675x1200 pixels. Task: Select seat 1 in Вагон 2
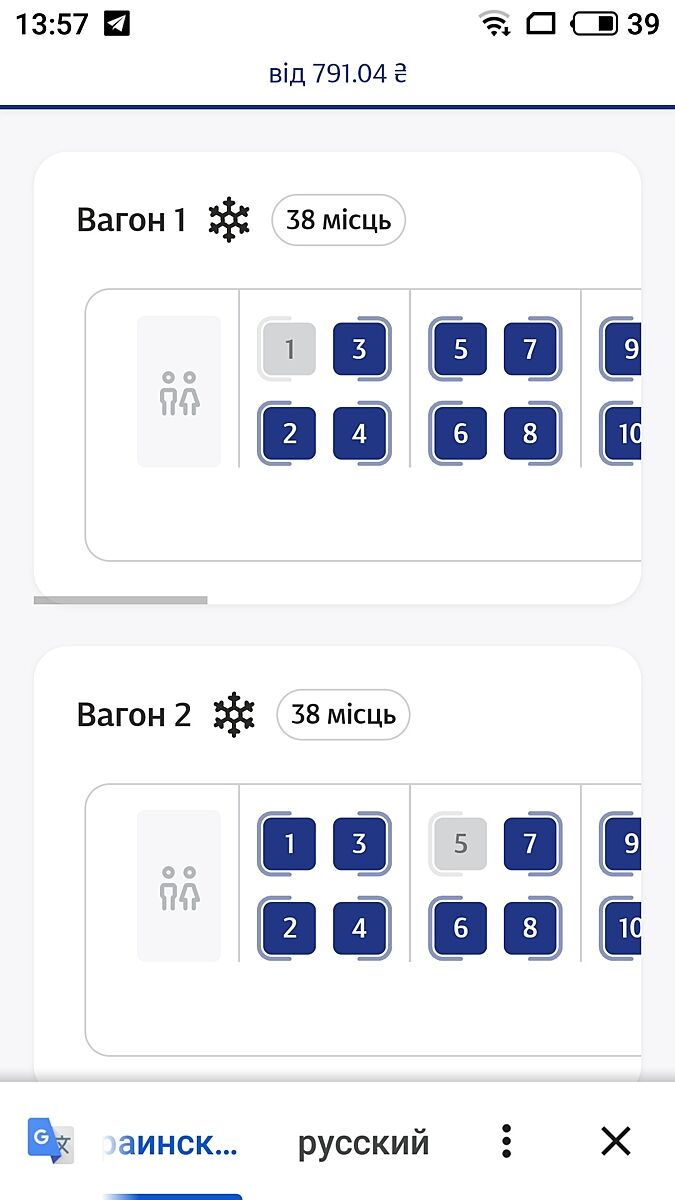point(290,844)
